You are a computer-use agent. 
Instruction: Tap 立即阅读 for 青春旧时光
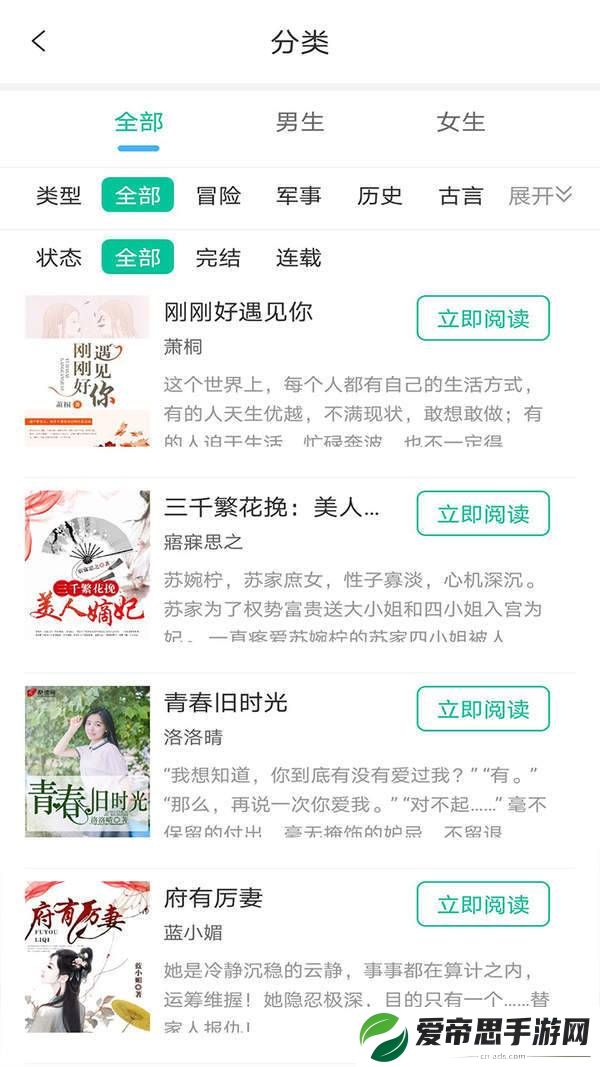483,709
